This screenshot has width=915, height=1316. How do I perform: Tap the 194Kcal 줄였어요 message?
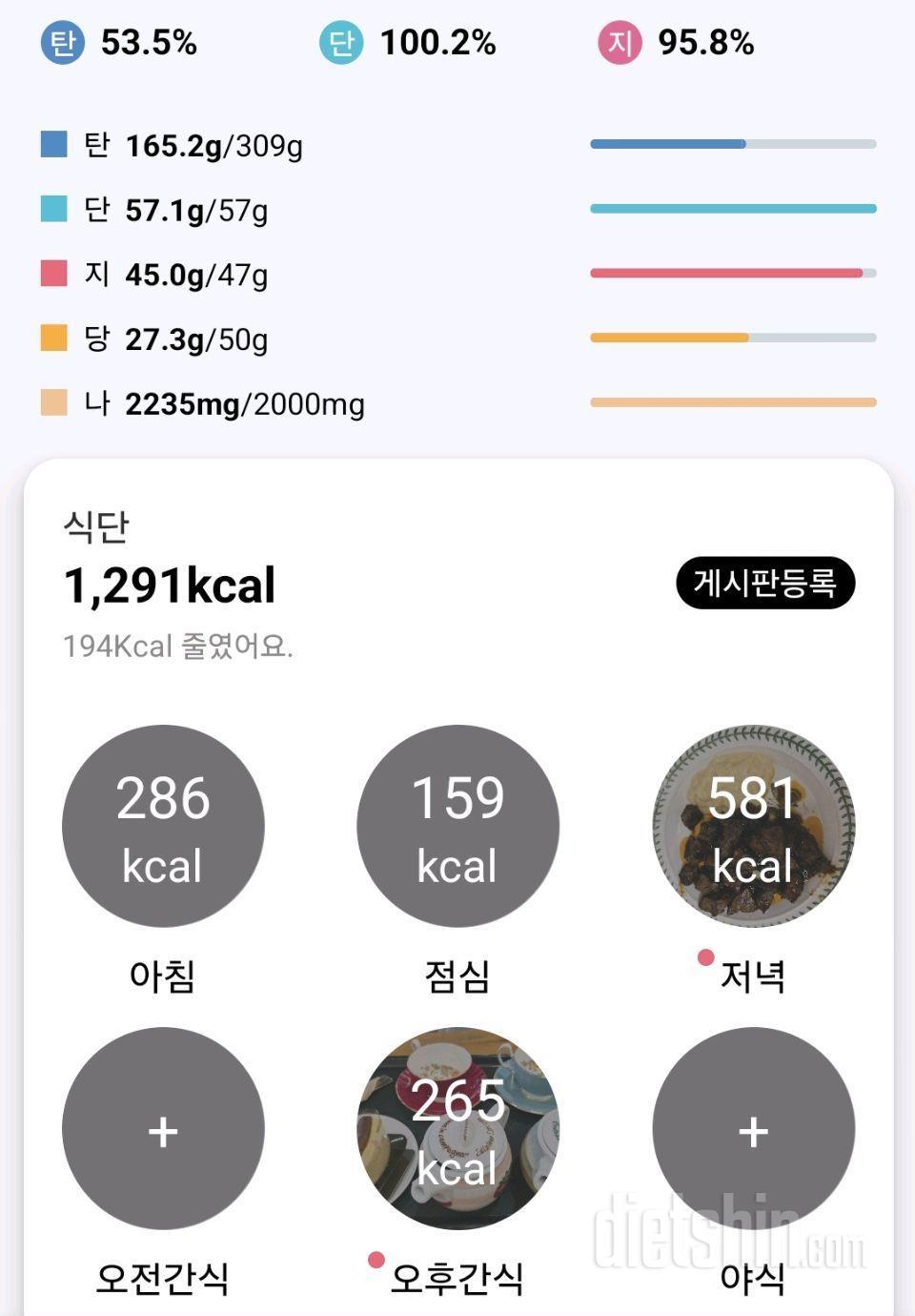tap(180, 644)
